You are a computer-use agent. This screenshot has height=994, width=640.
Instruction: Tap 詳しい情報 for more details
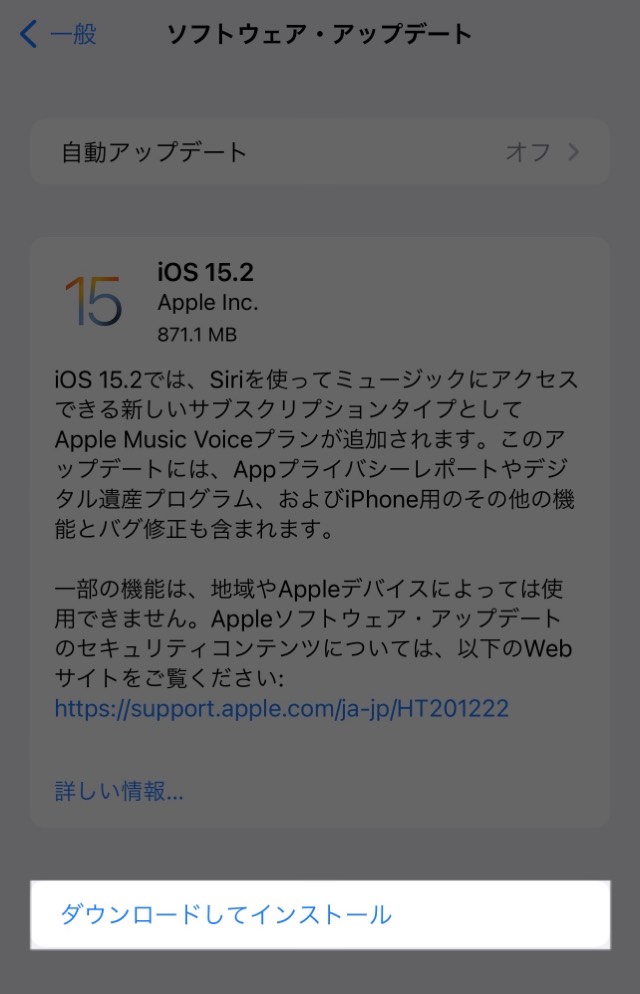pyautogui.click(x=119, y=792)
